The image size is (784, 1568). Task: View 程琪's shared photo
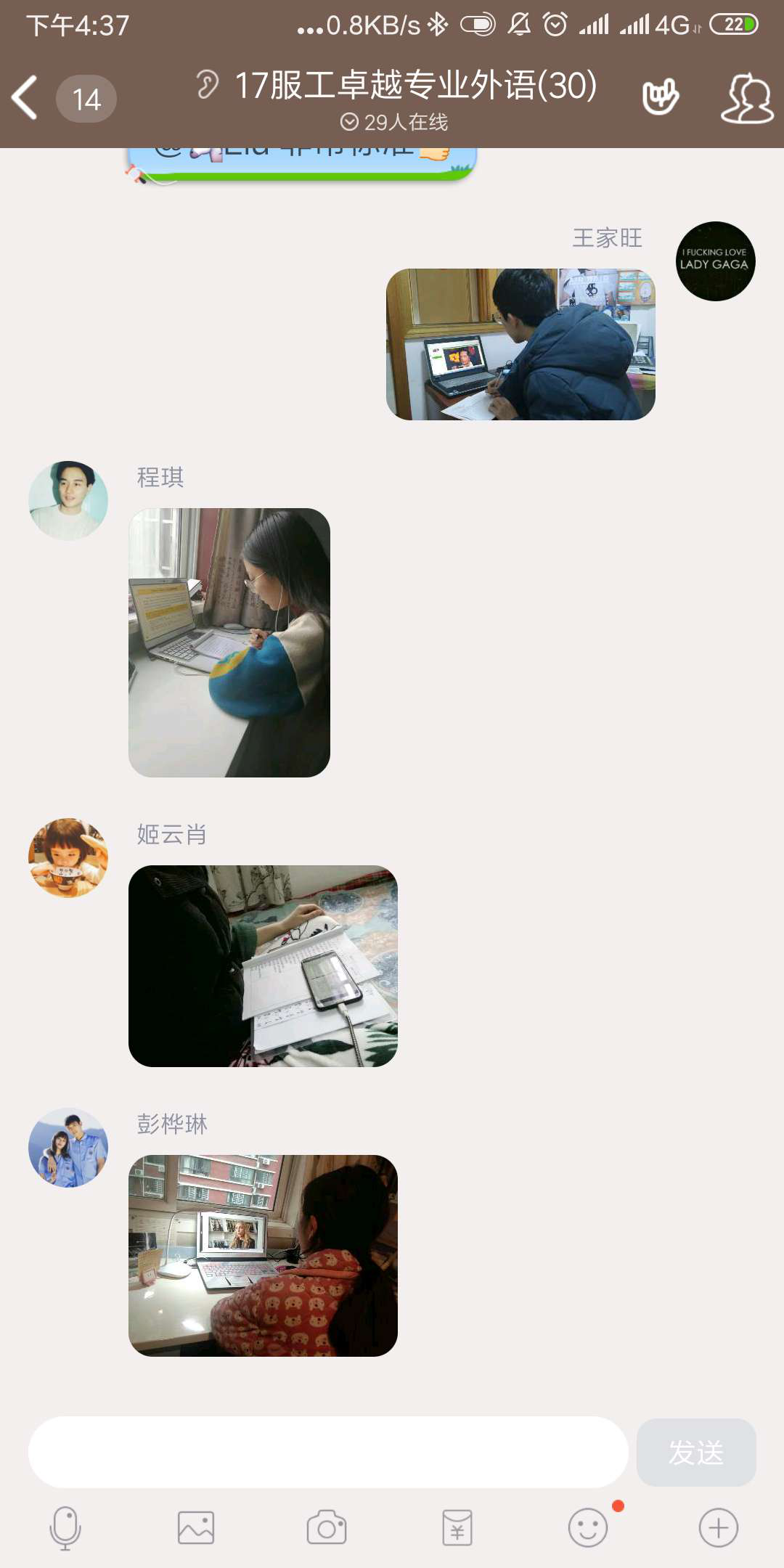229,642
